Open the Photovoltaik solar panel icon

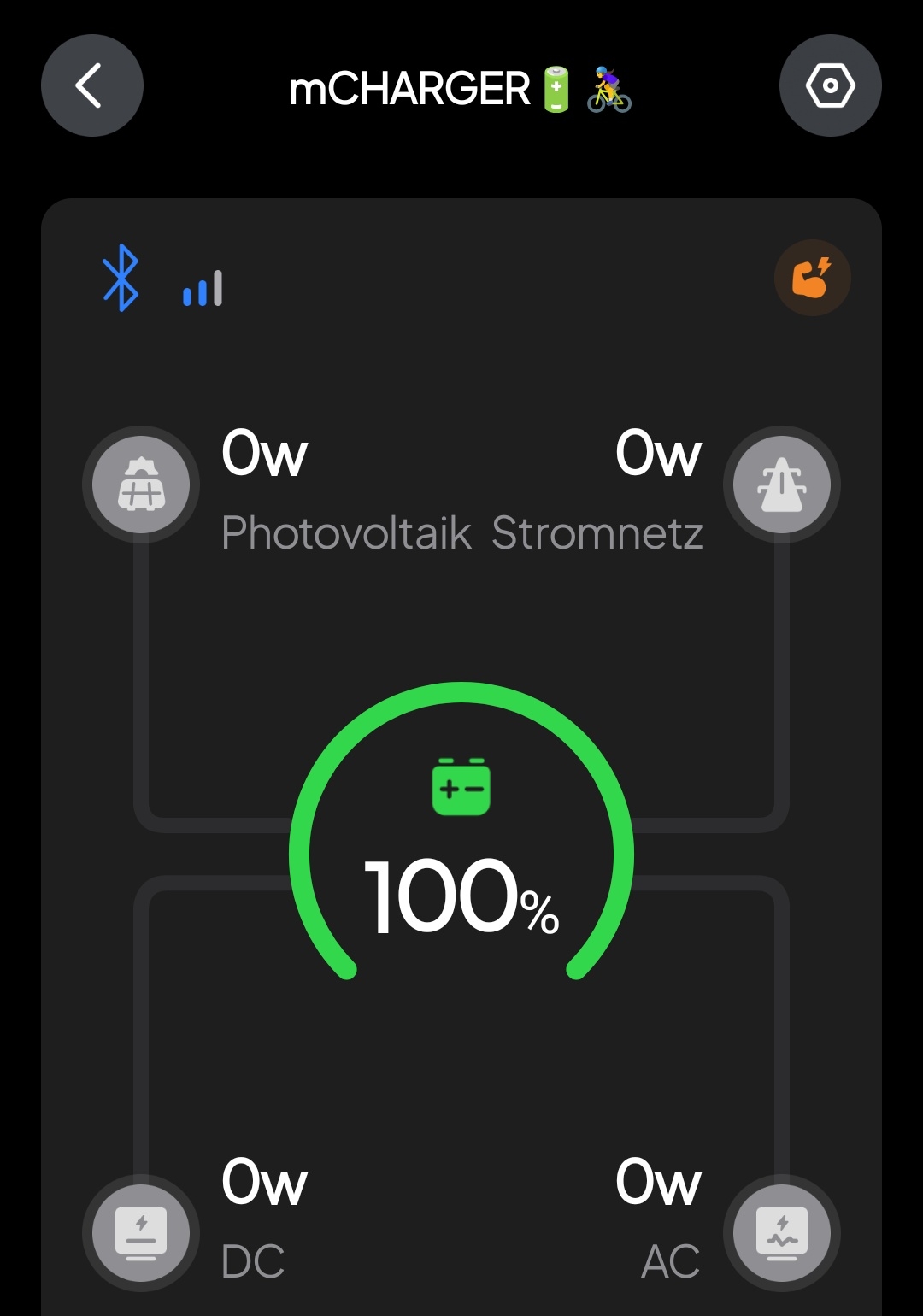pos(141,485)
